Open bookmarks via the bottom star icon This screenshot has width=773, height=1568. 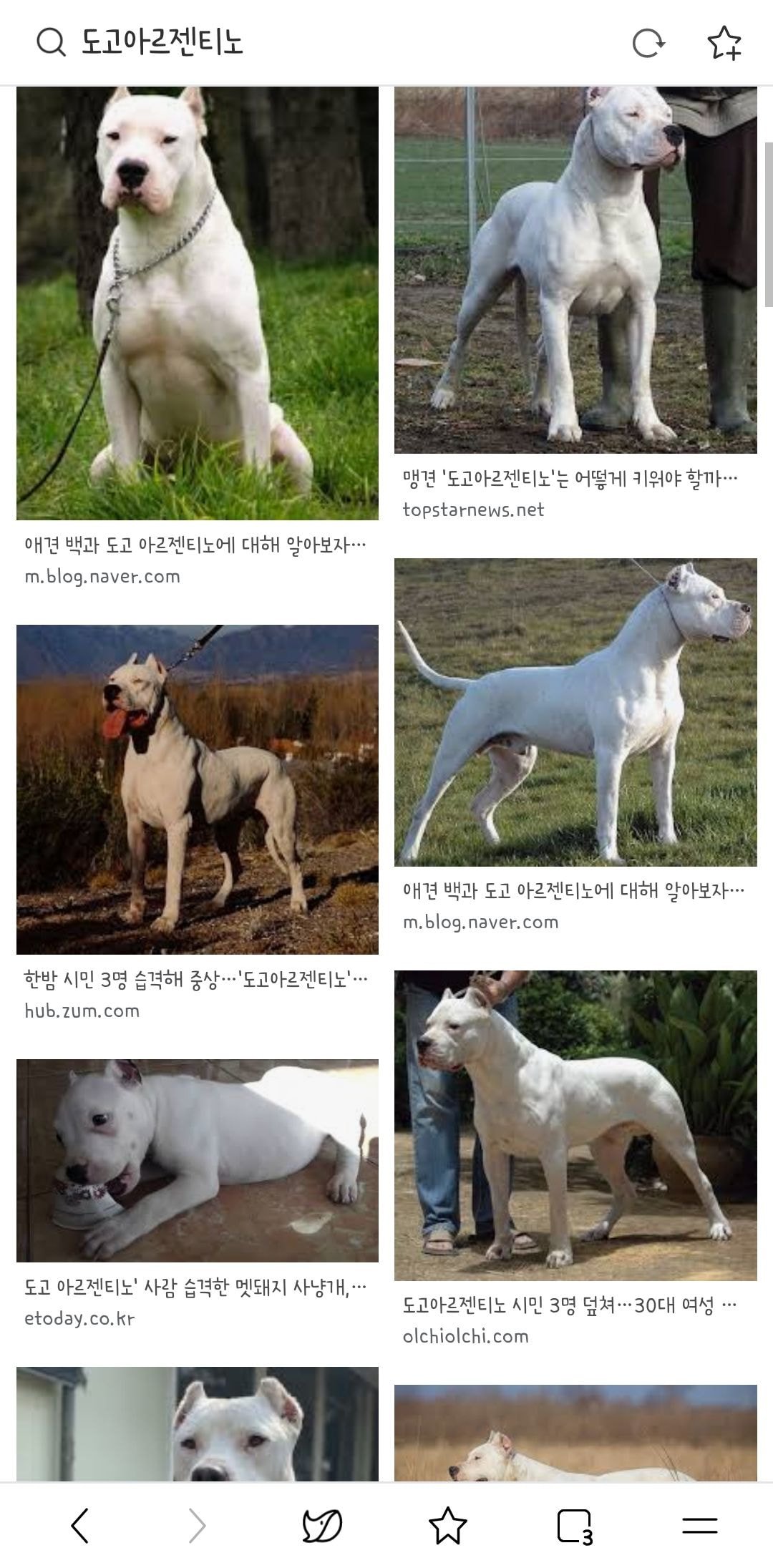pyautogui.click(x=447, y=1525)
